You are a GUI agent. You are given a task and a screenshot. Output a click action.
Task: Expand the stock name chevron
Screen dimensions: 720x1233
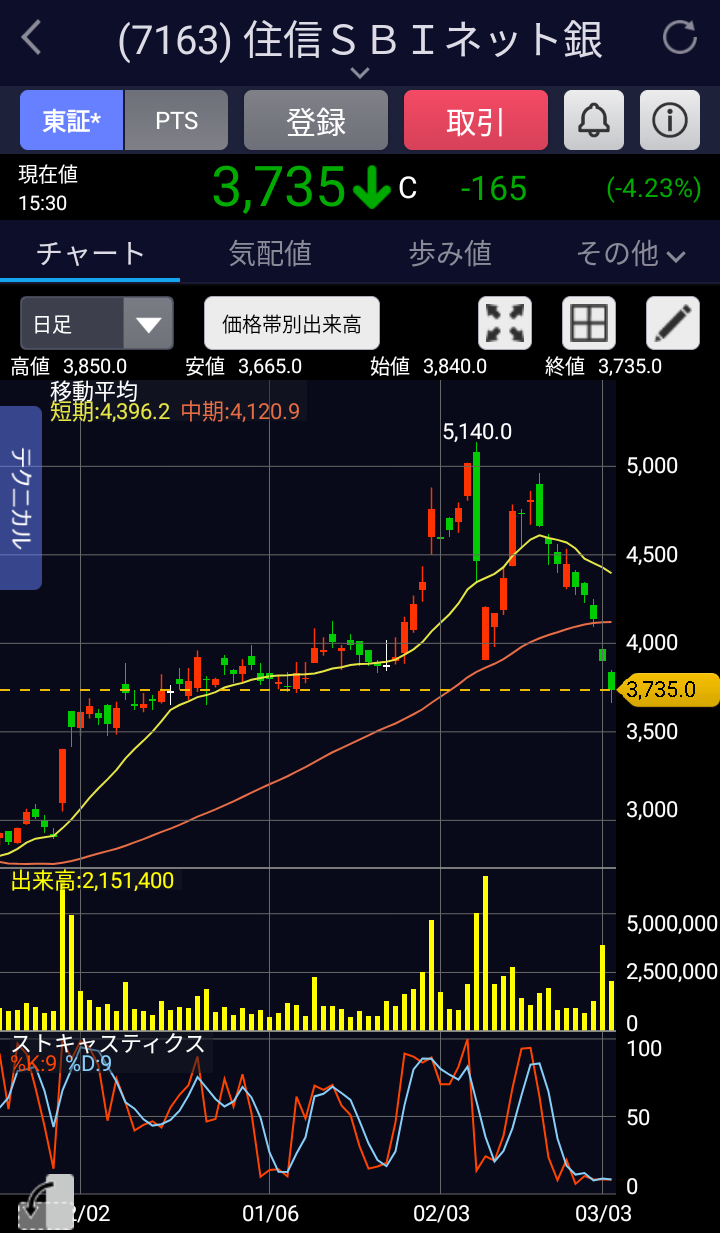360,73
